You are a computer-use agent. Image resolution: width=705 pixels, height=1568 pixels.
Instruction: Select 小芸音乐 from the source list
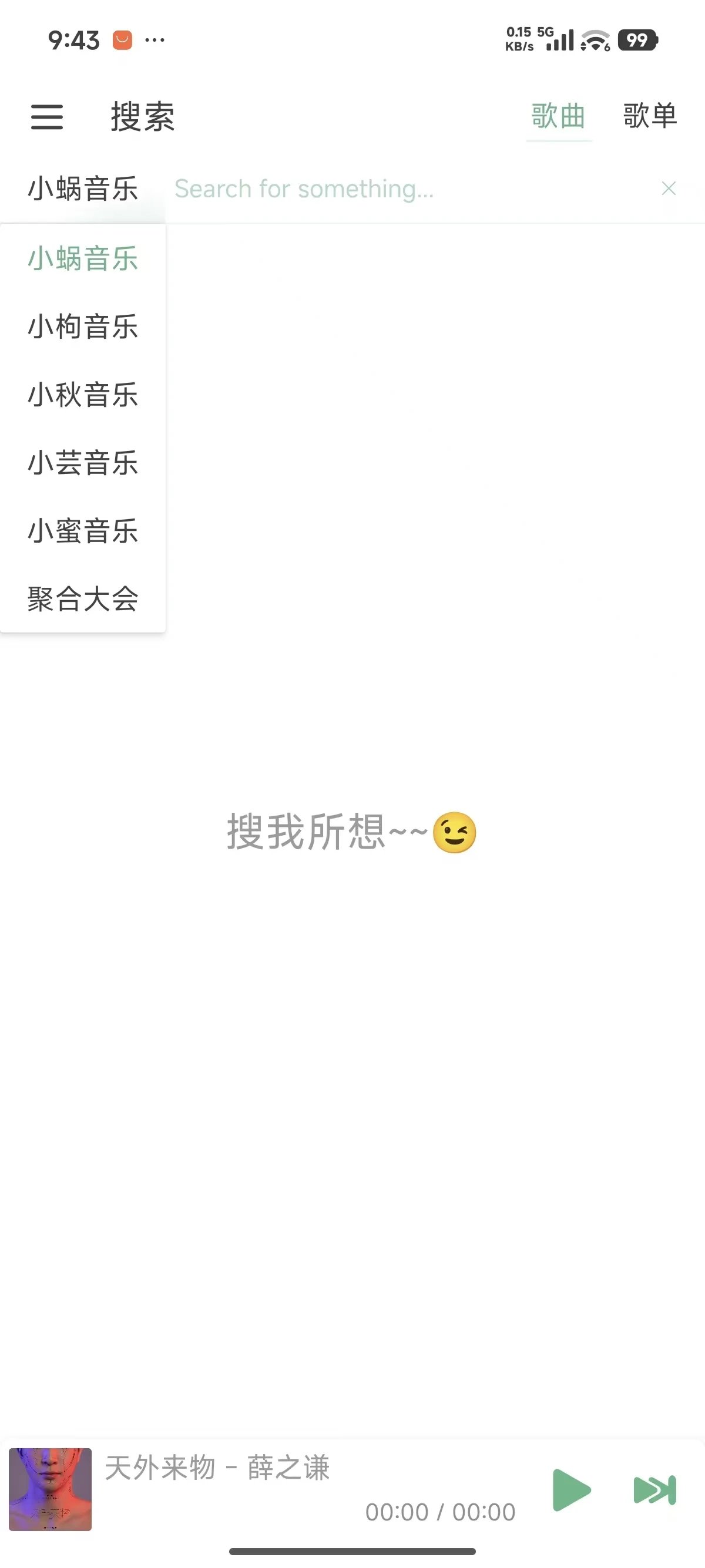[x=82, y=464]
